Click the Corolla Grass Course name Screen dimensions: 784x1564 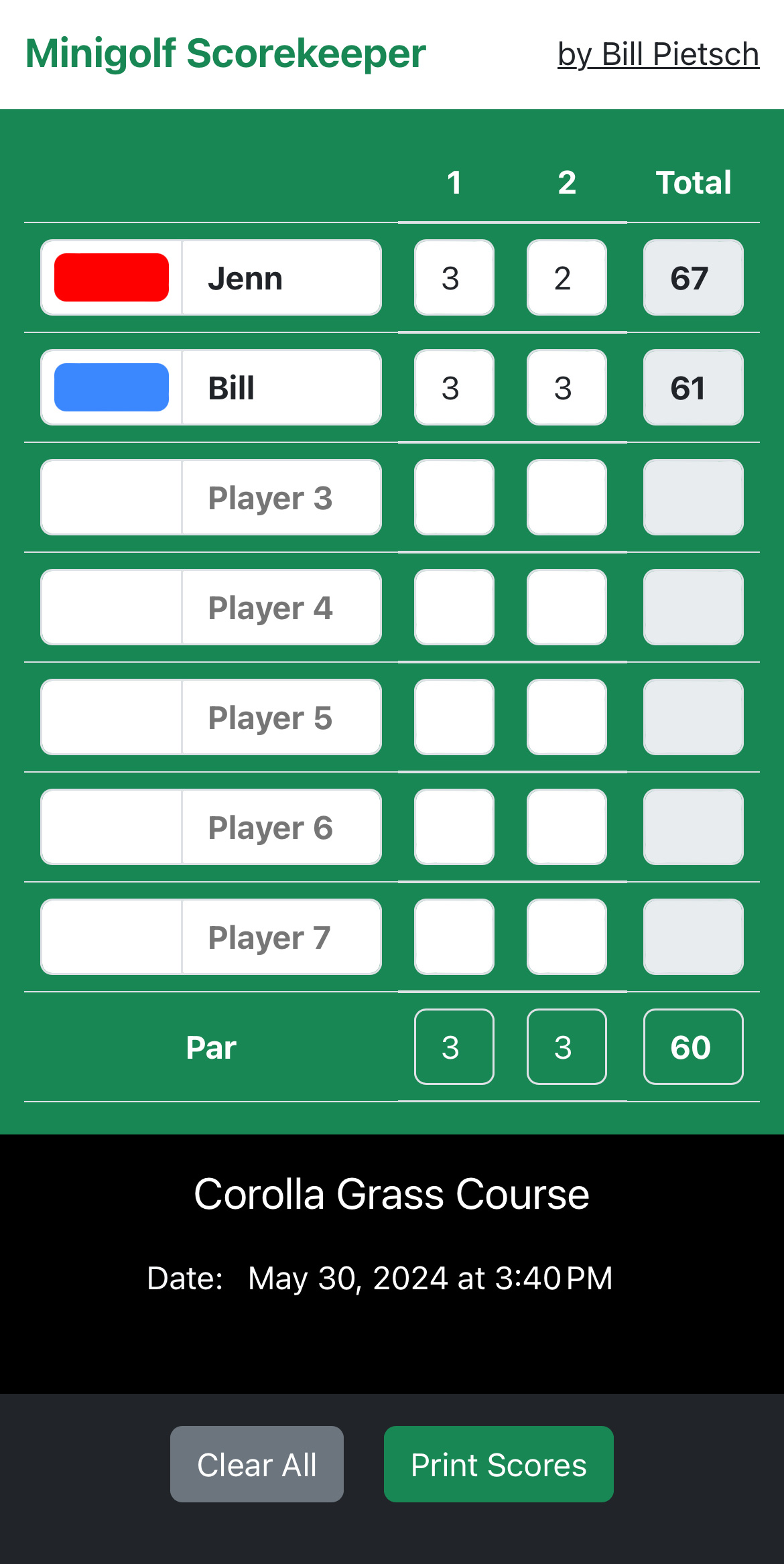(391, 1193)
